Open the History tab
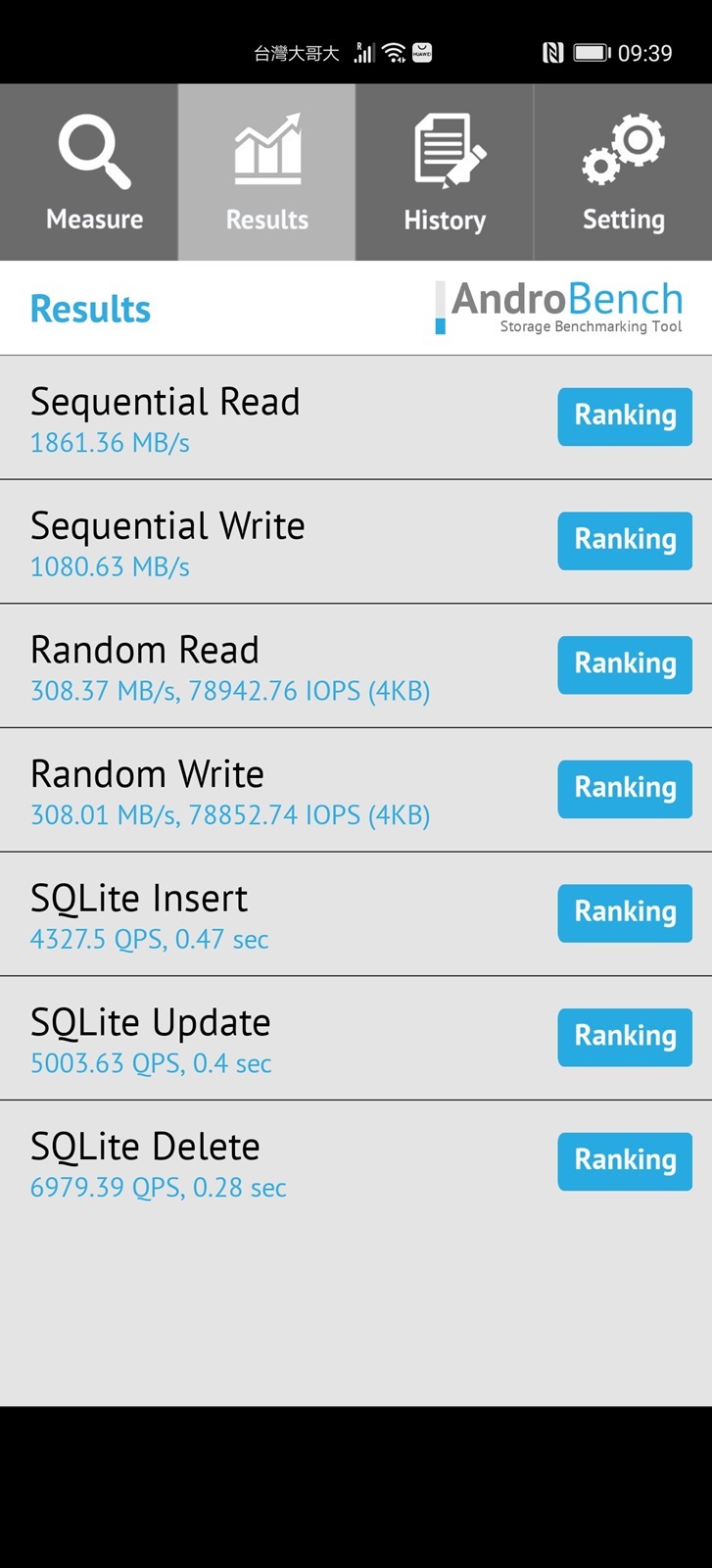Screen dimensions: 712x1568 click(x=444, y=172)
